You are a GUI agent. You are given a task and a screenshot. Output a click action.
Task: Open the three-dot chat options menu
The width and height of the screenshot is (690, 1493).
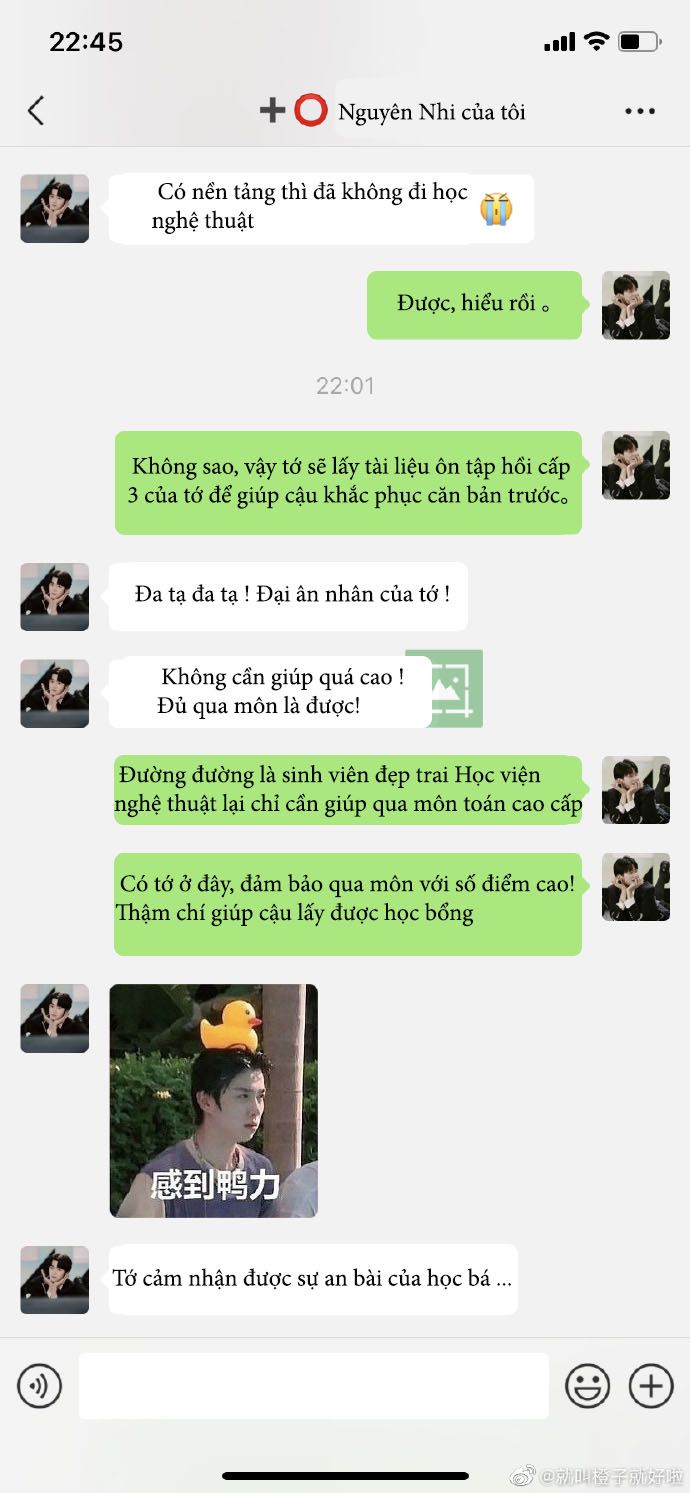tap(639, 111)
